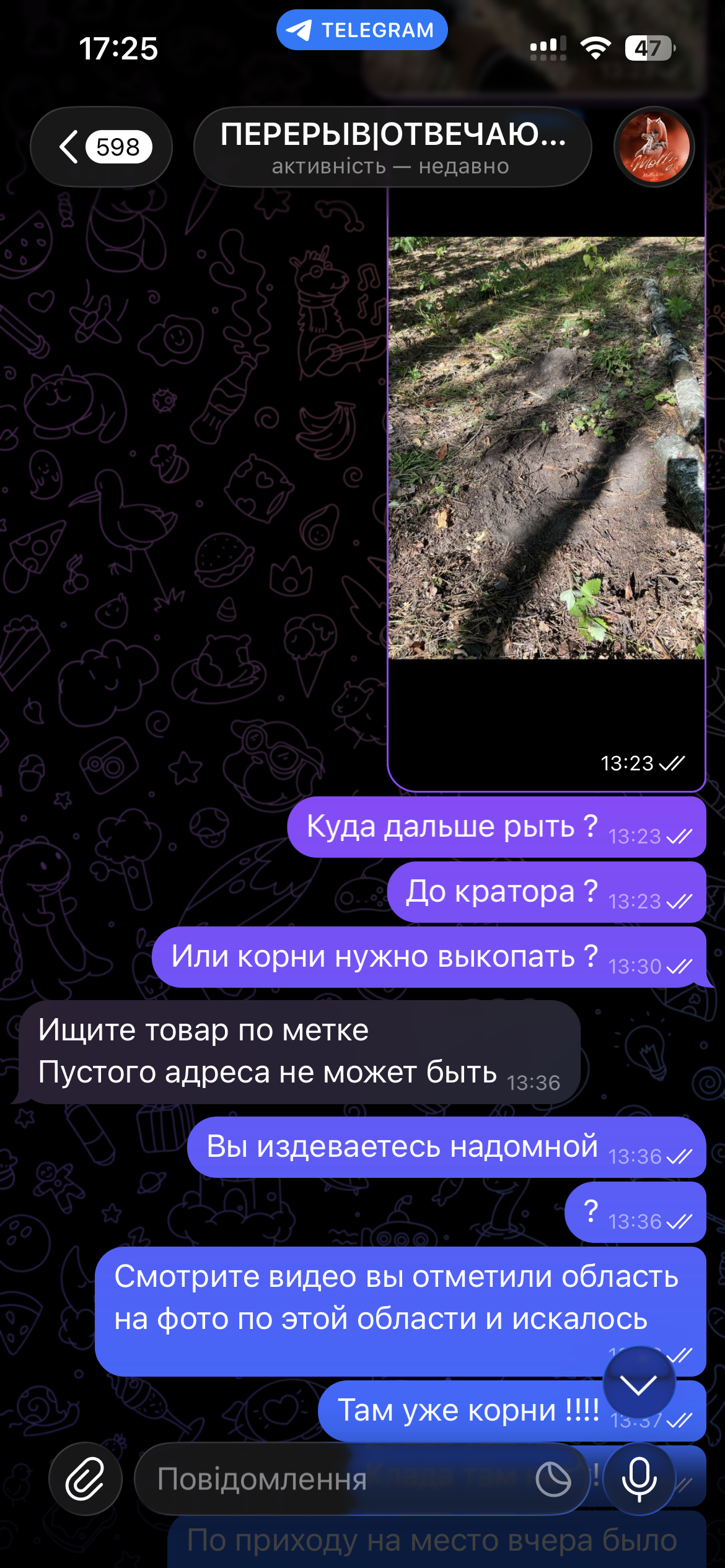Jump to latest messages with down arrow

coord(639,1383)
